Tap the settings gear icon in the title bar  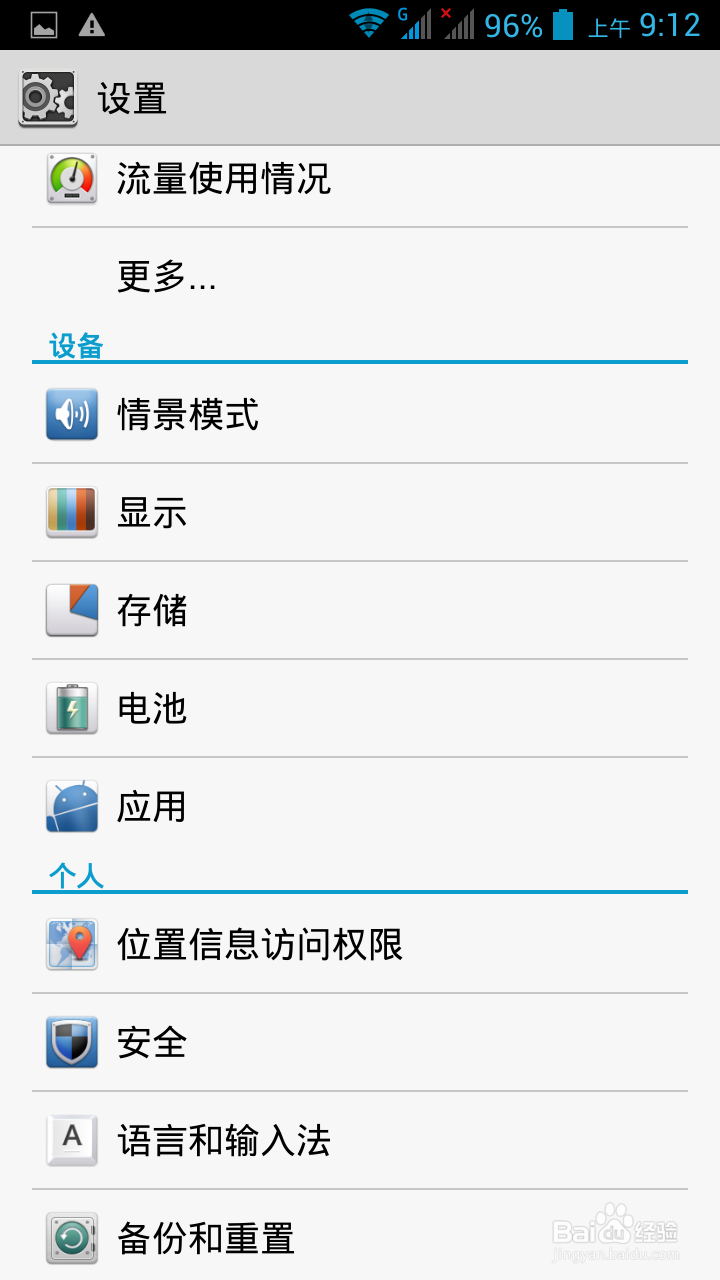48,97
